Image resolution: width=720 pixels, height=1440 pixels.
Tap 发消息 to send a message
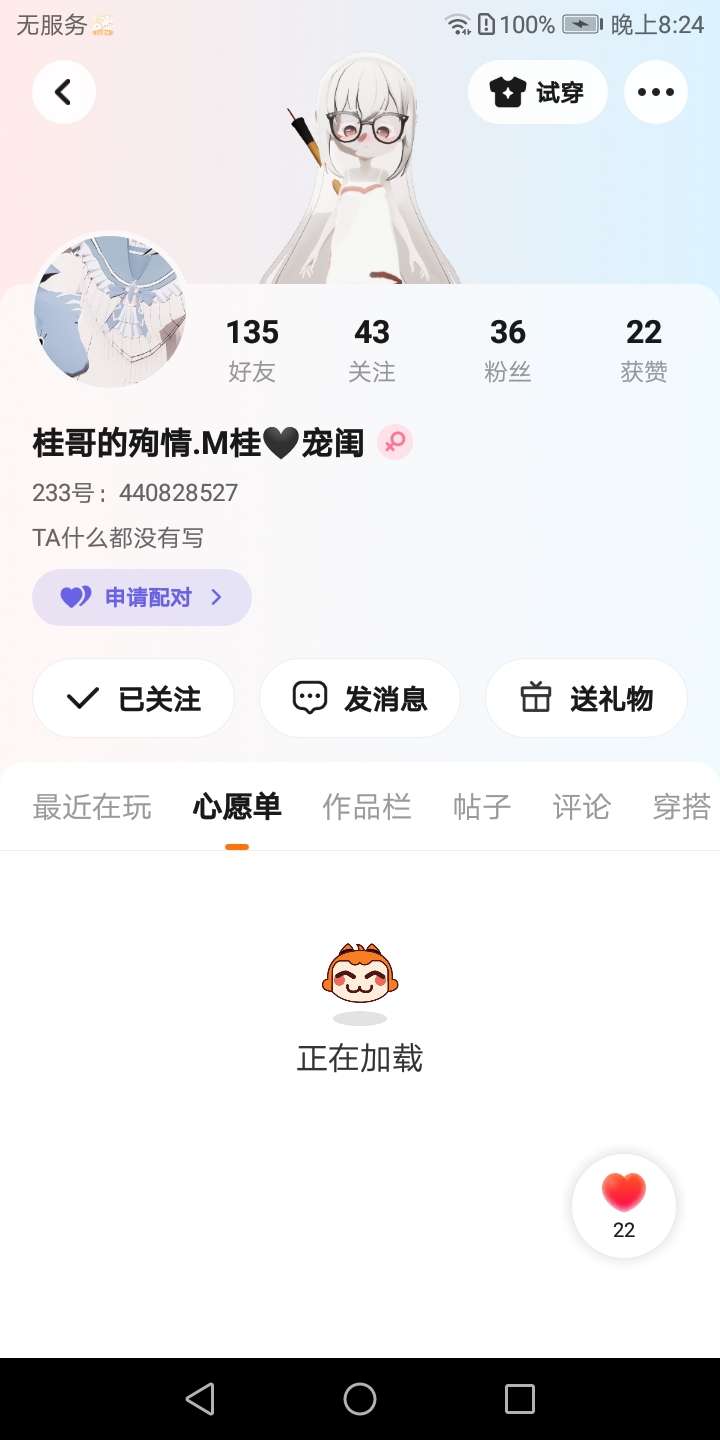tap(360, 698)
